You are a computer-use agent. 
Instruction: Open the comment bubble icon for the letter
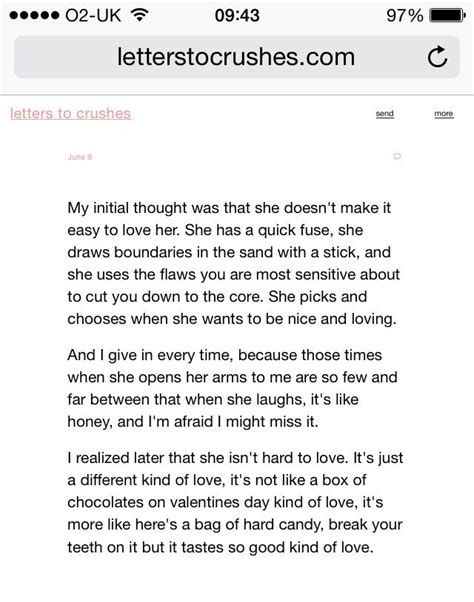(x=397, y=156)
